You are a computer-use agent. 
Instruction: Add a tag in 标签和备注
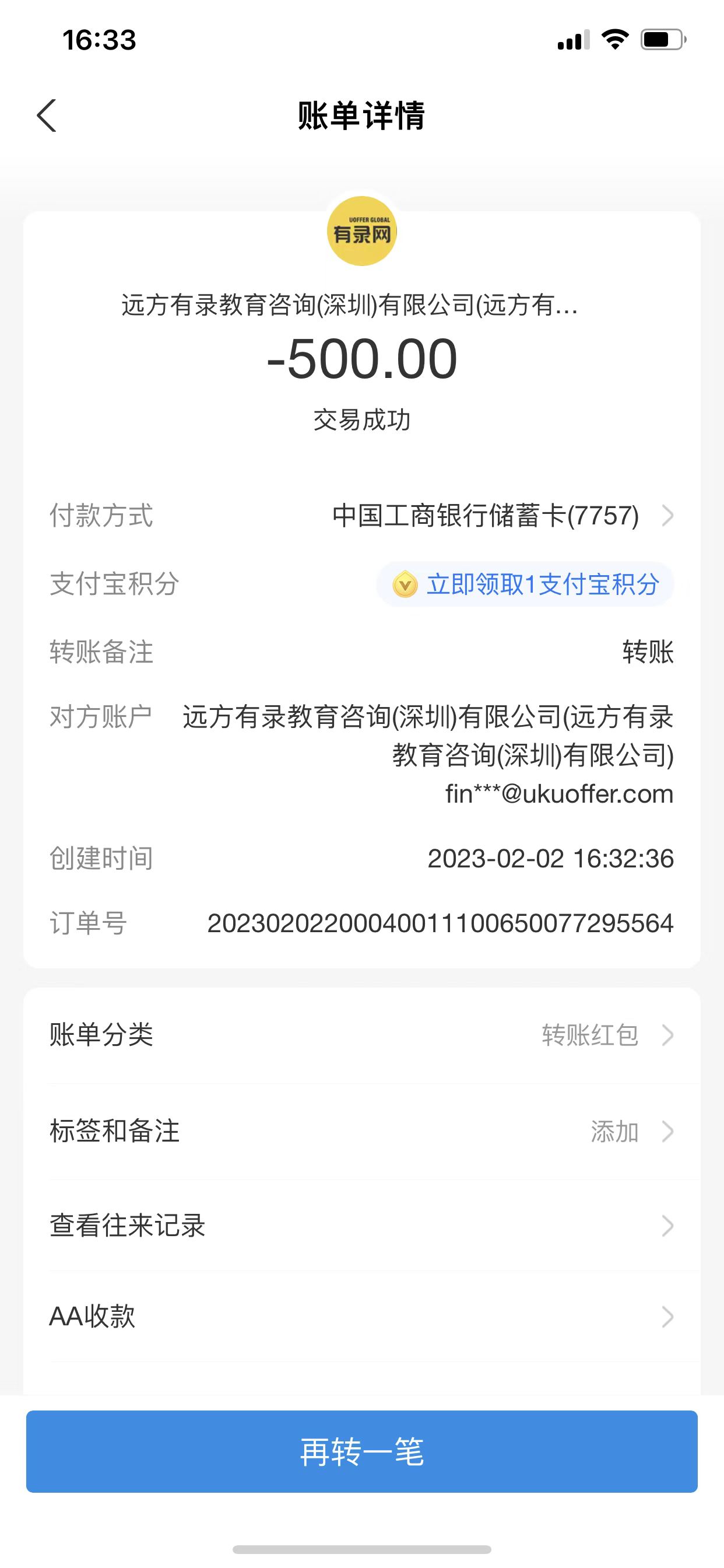(x=361, y=1132)
